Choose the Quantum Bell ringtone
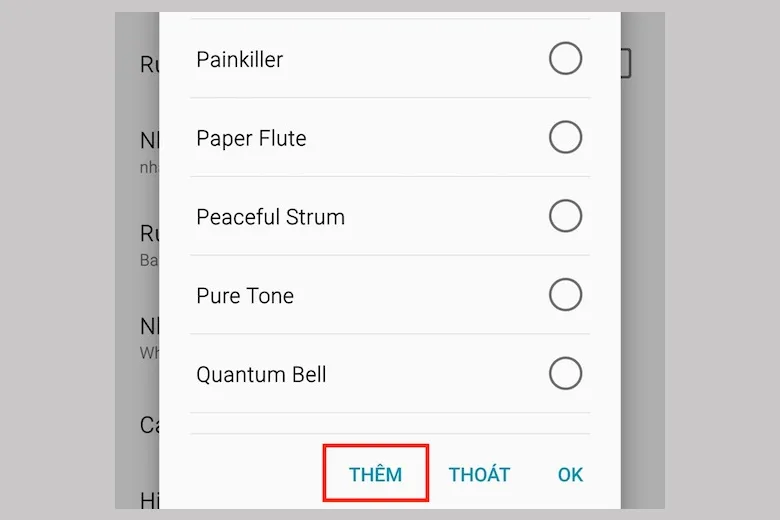Screen dimensions: 780x520 point(565,374)
